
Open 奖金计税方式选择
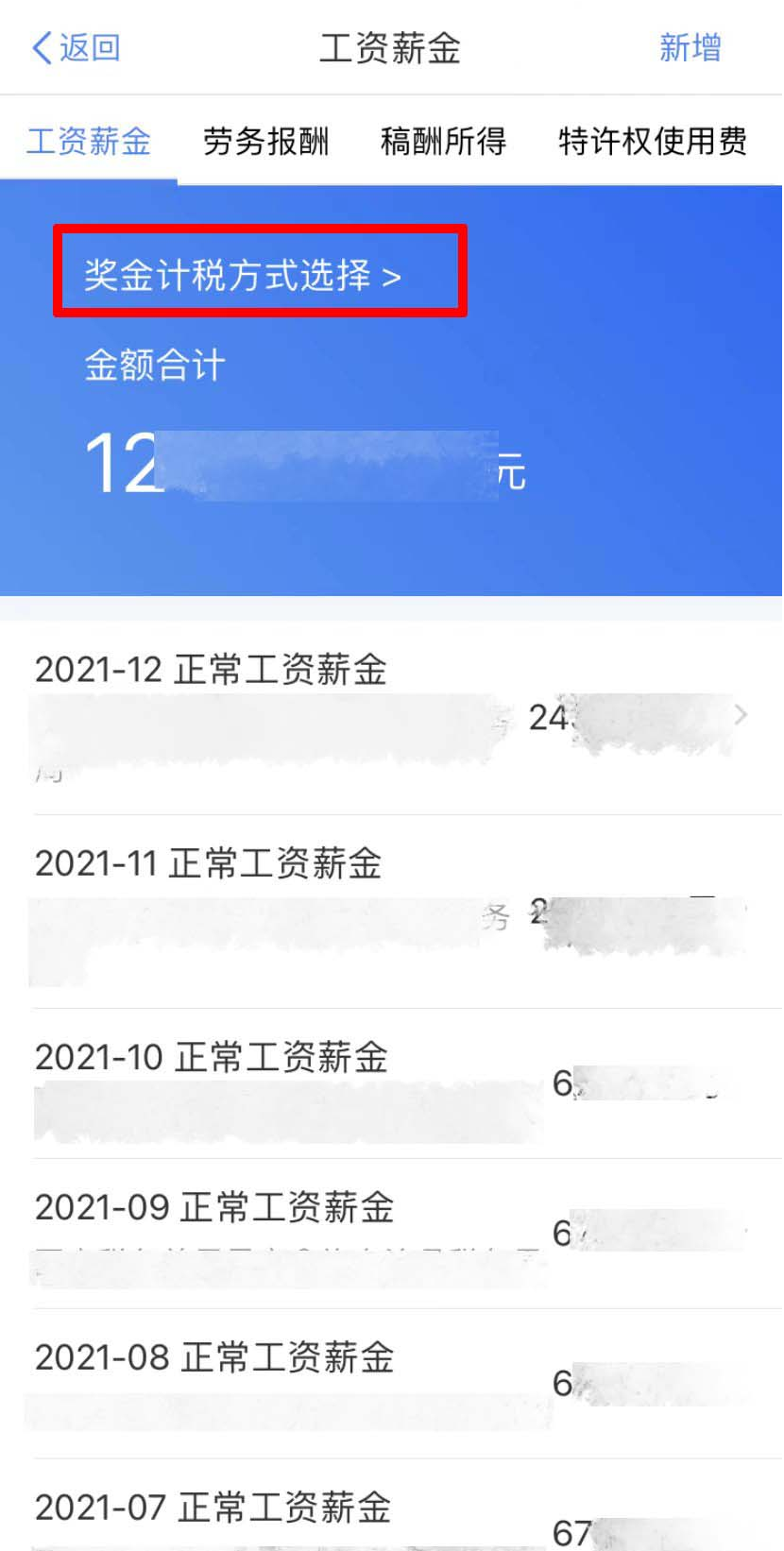(243, 275)
